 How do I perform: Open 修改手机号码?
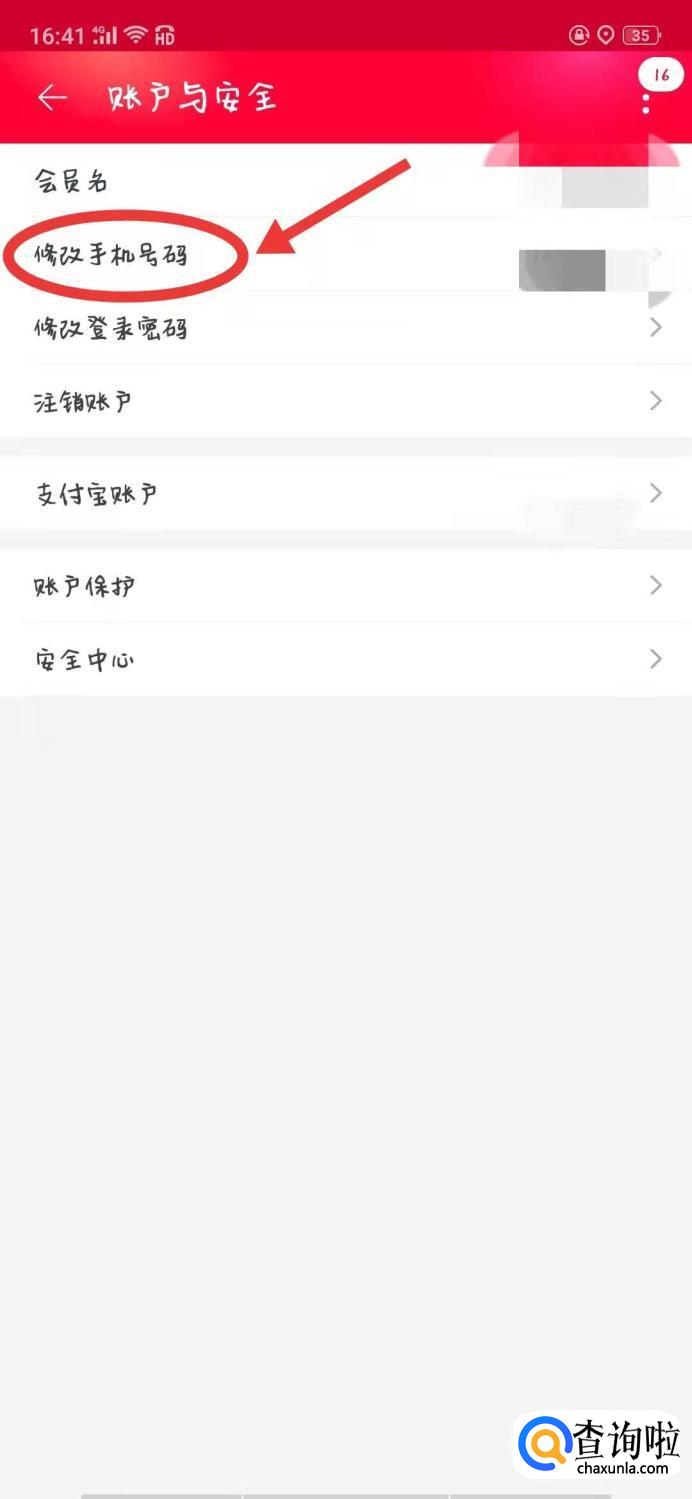(346, 254)
